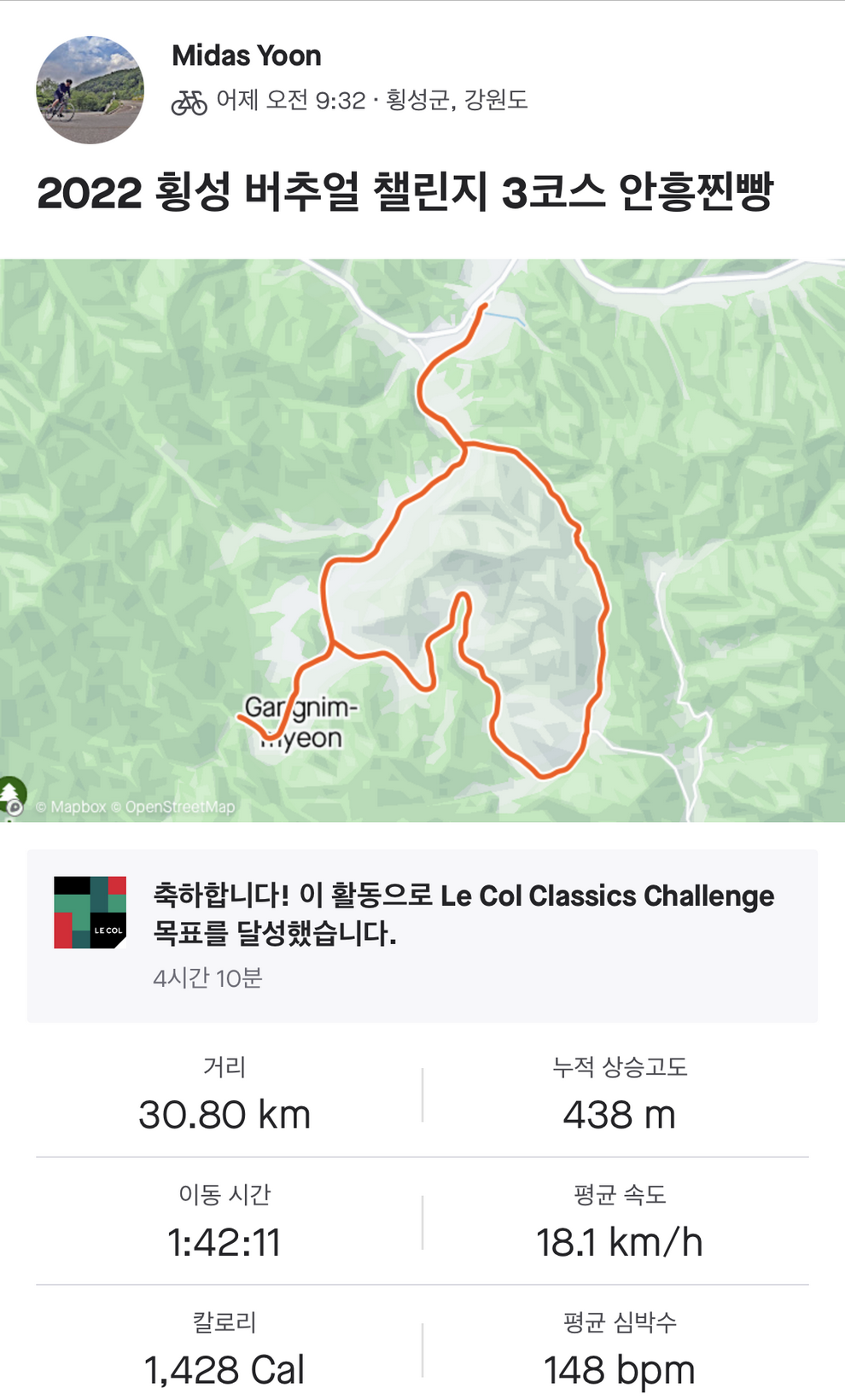This screenshot has height=1400, width=845.
Task: Tap the athlete name Midas Yoon
Action: 247,55
